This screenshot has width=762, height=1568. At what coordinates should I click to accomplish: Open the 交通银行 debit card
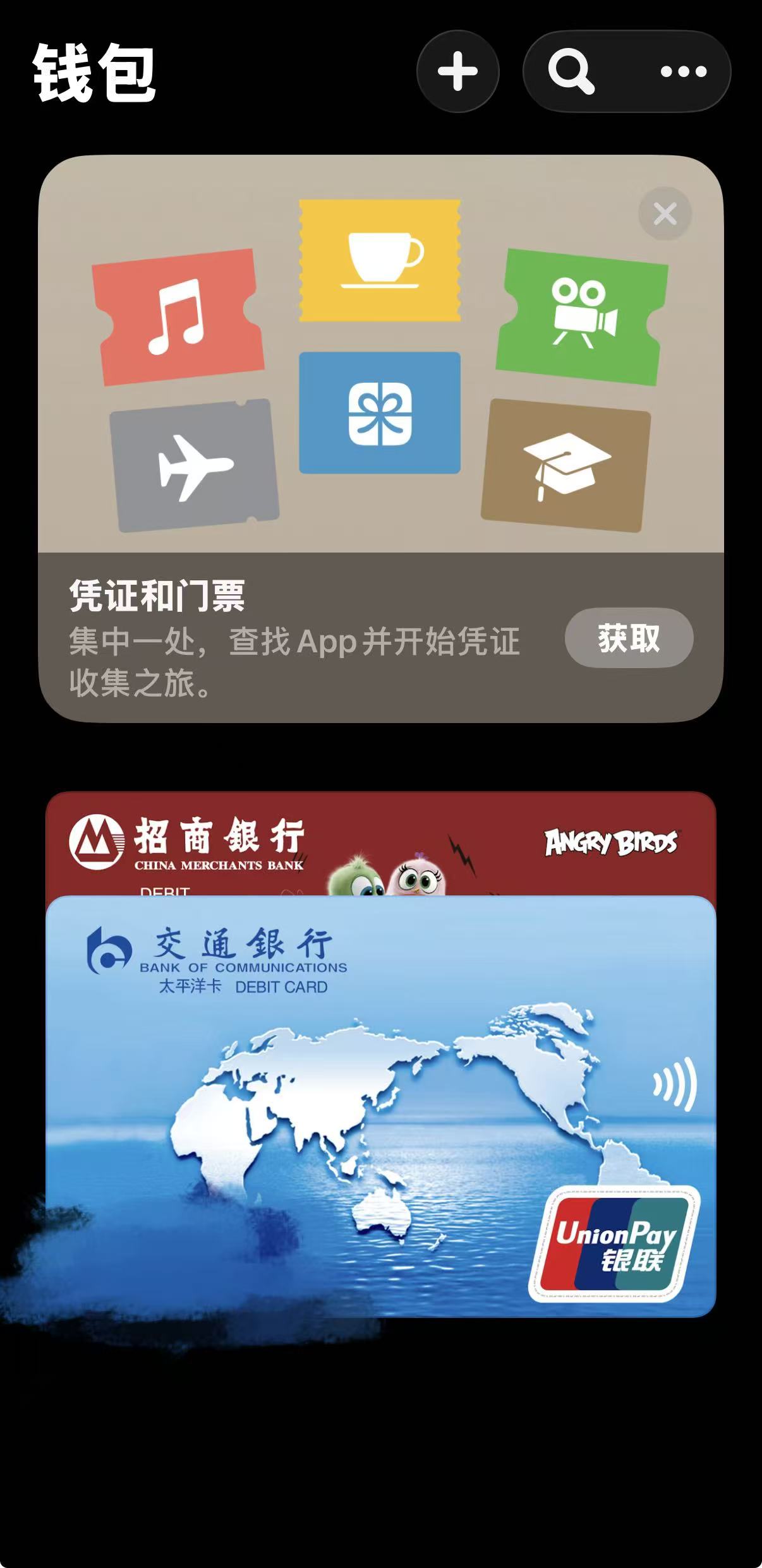coord(381,1106)
